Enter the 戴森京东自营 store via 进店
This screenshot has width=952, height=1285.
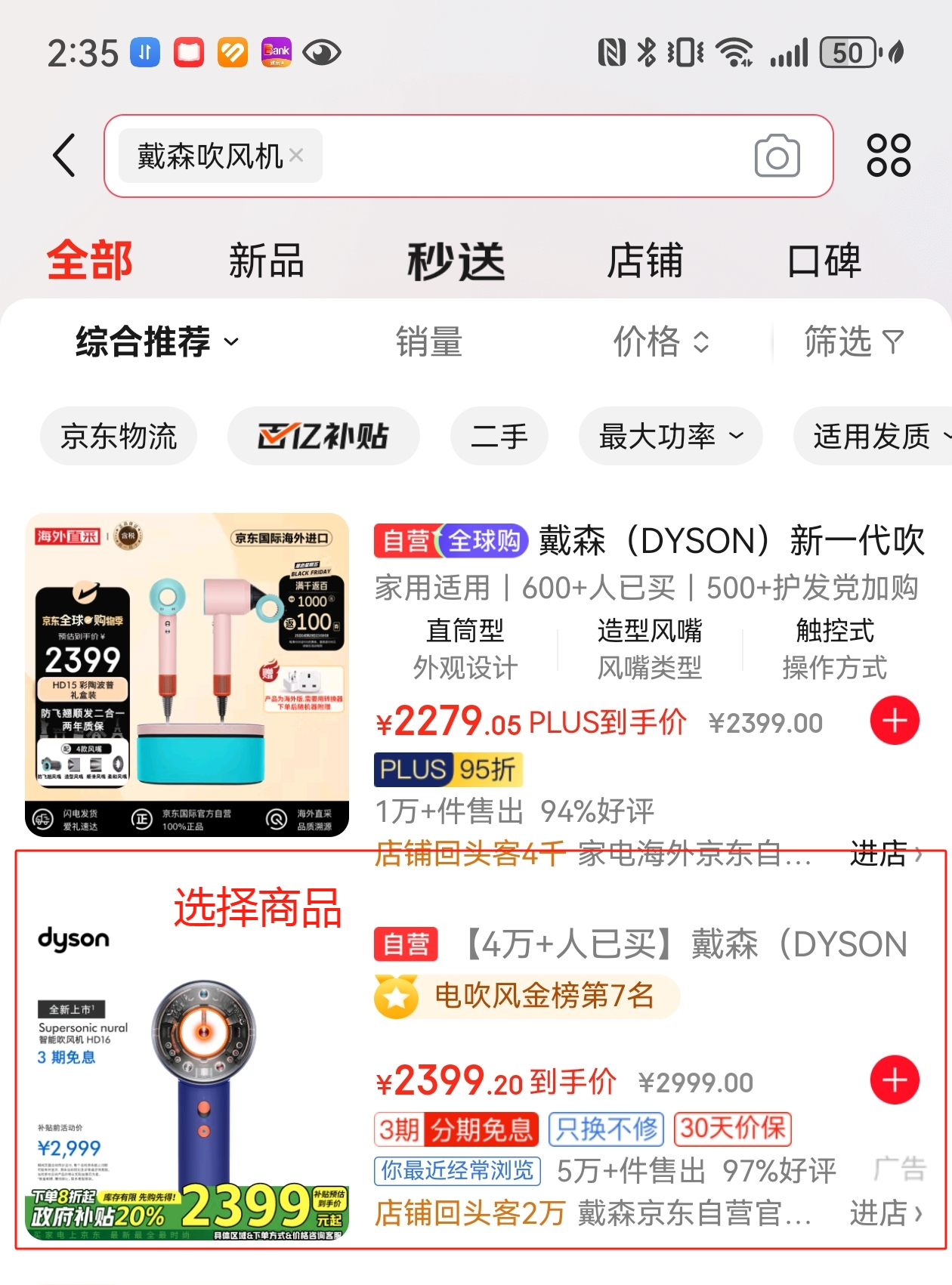pos(885,1213)
